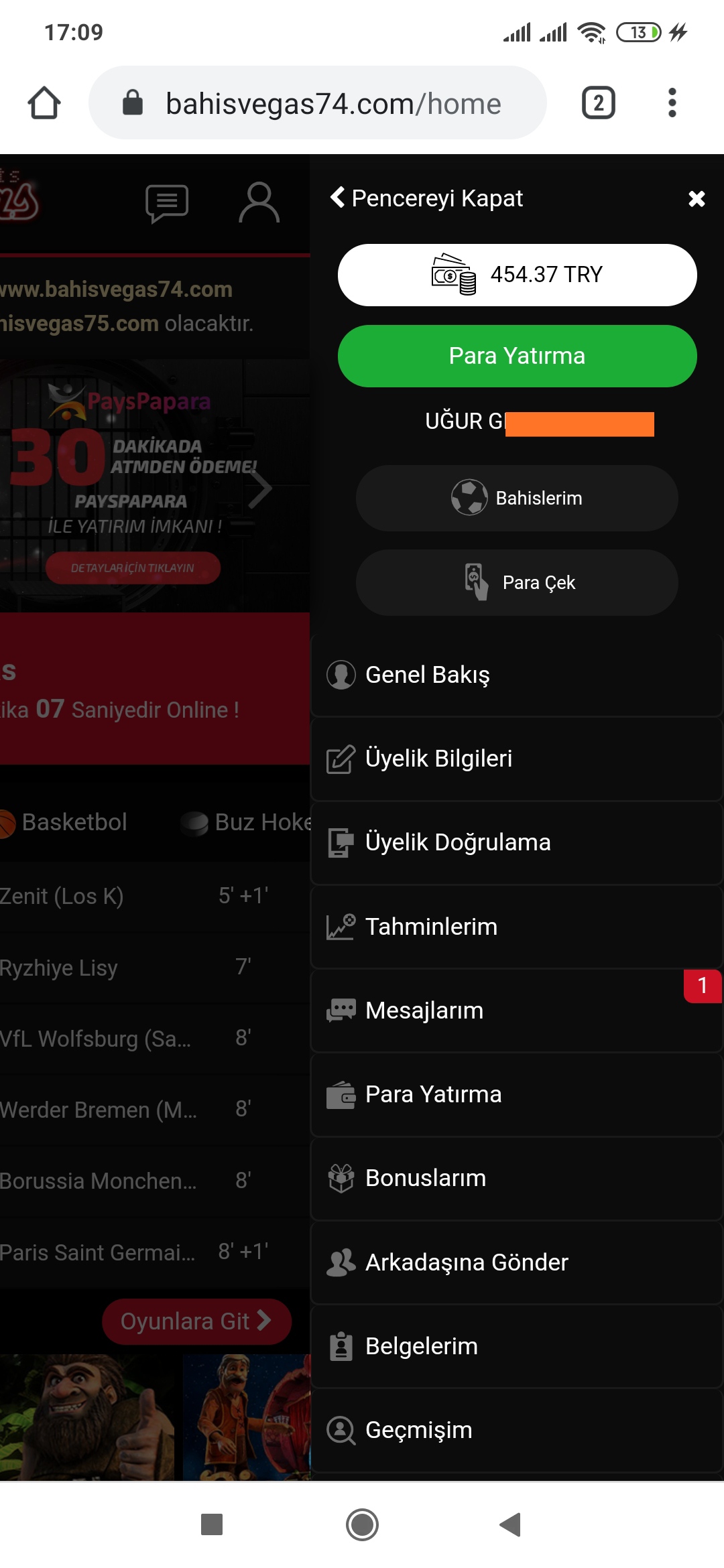Open Mesajlarım inbox
This screenshot has width=724, height=1568.
[517, 1010]
